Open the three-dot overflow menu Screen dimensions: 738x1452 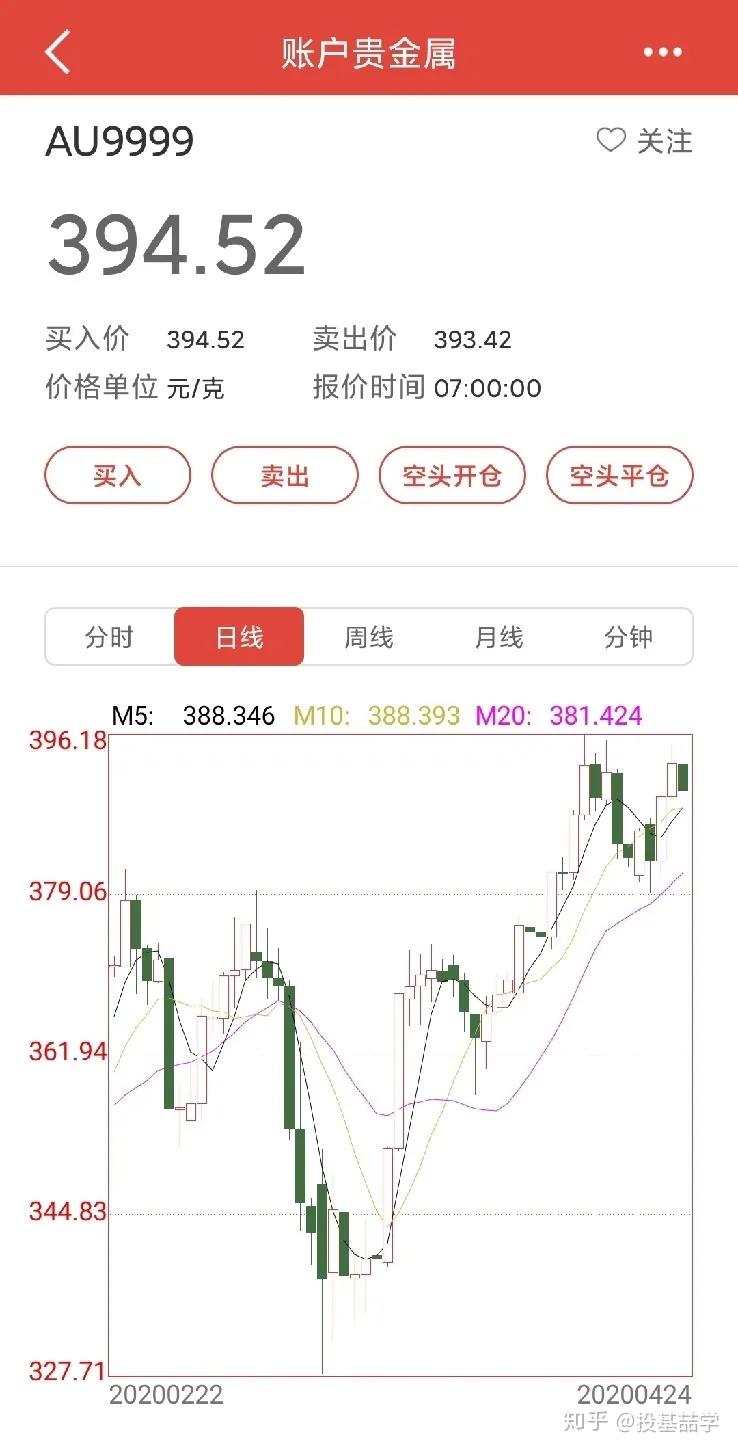pyautogui.click(x=662, y=52)
